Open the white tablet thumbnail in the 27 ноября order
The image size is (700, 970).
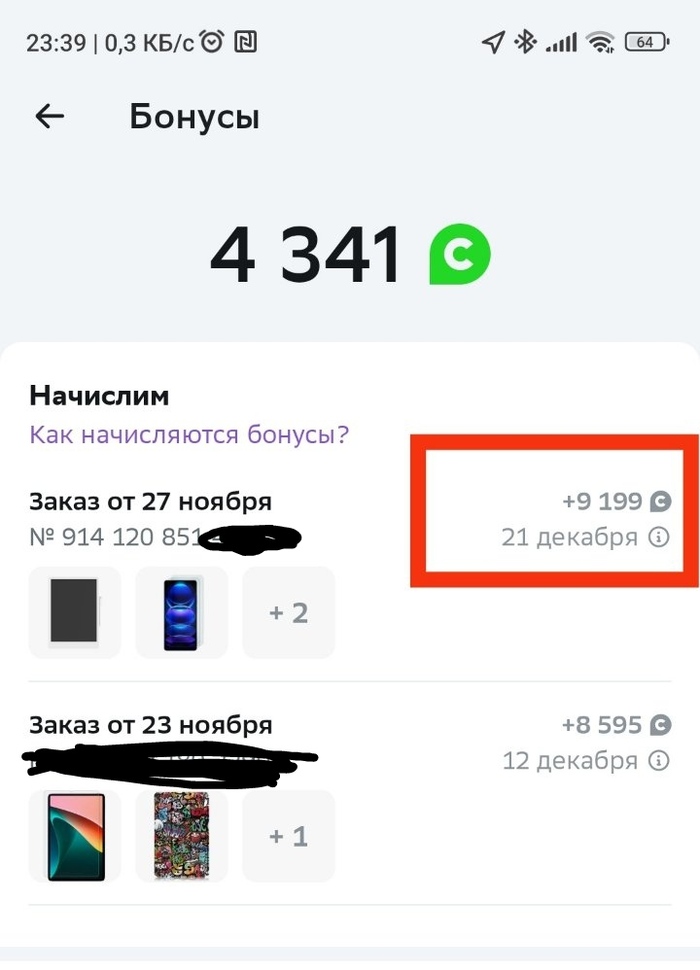75,613
